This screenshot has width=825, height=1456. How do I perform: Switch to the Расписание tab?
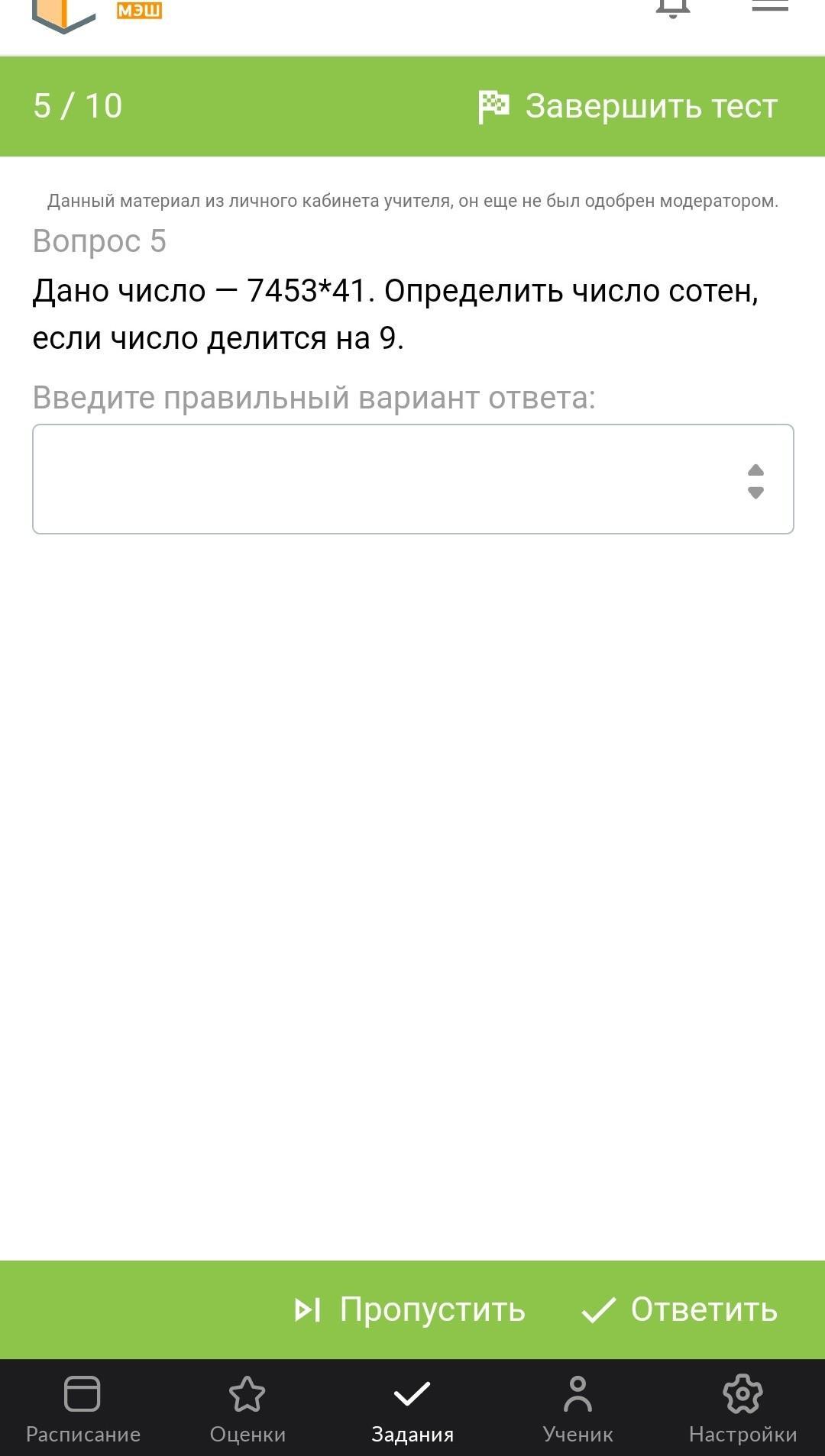(82, 1409)
